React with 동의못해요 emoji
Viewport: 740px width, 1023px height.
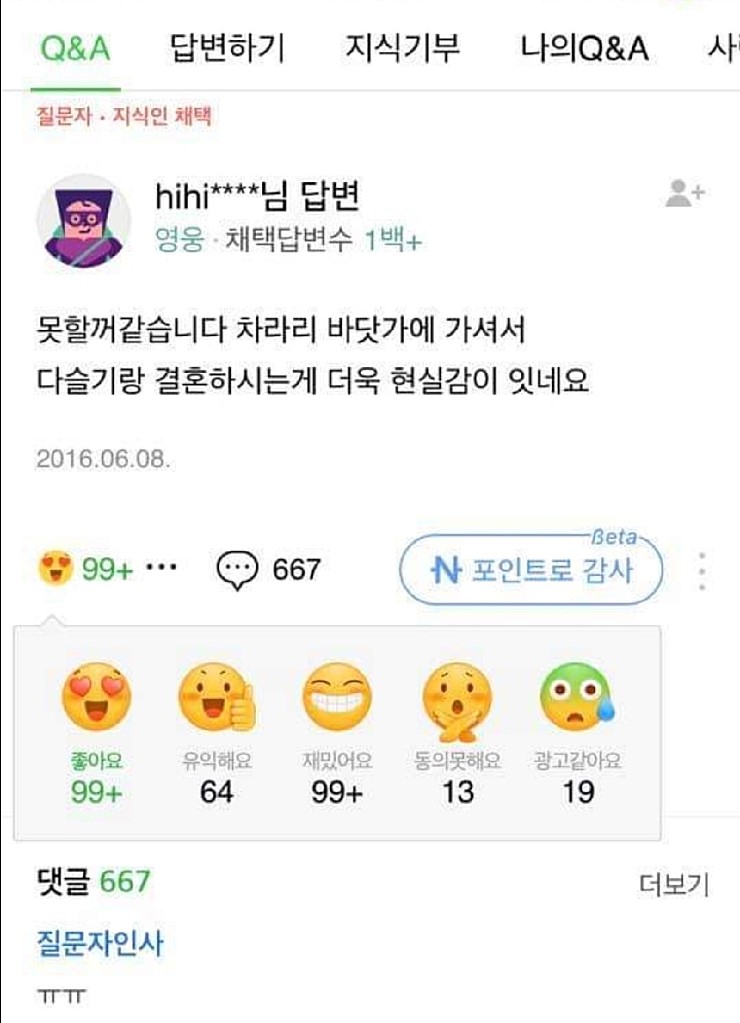[x=457, y=697]
